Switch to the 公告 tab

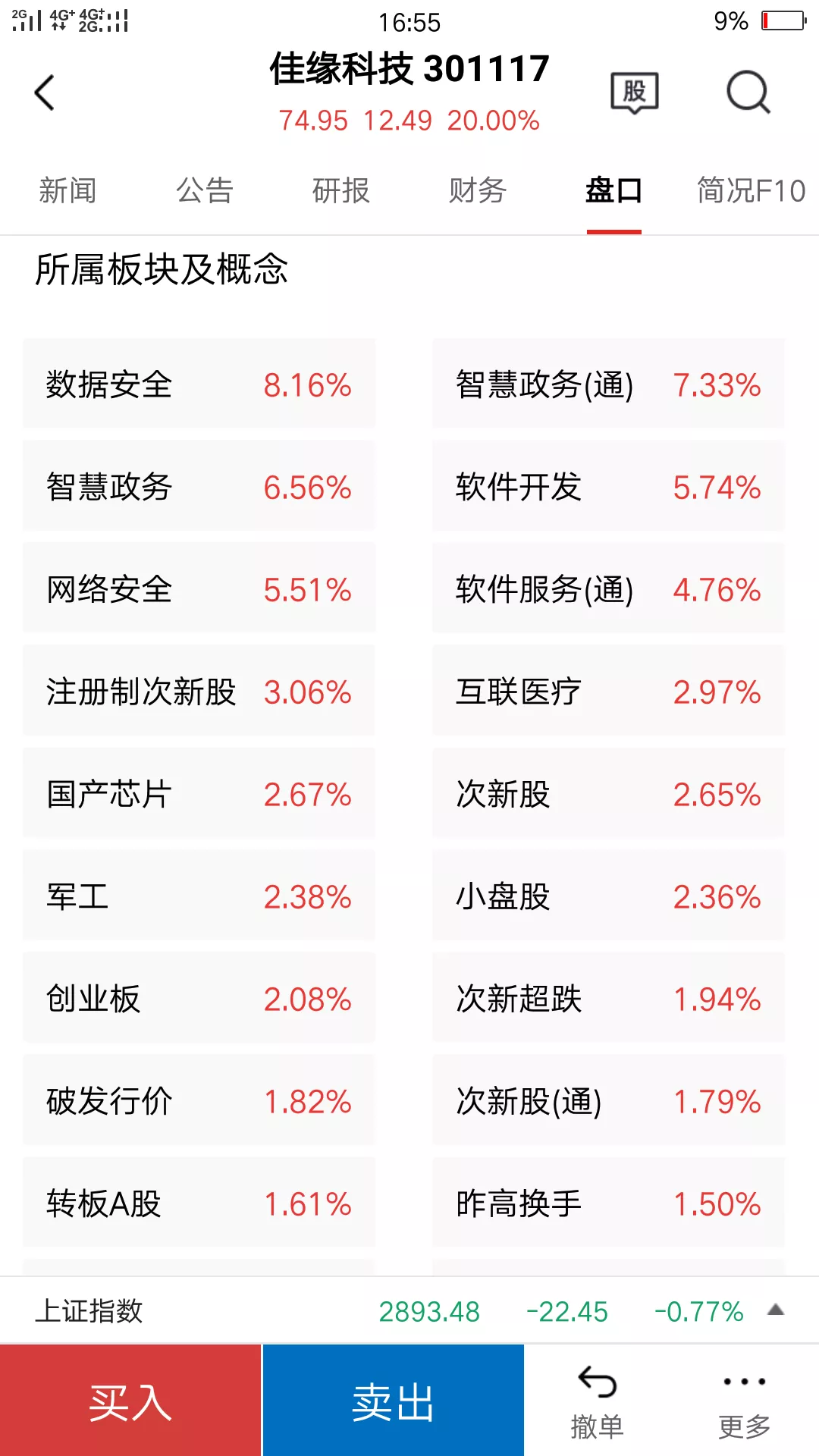205,190
